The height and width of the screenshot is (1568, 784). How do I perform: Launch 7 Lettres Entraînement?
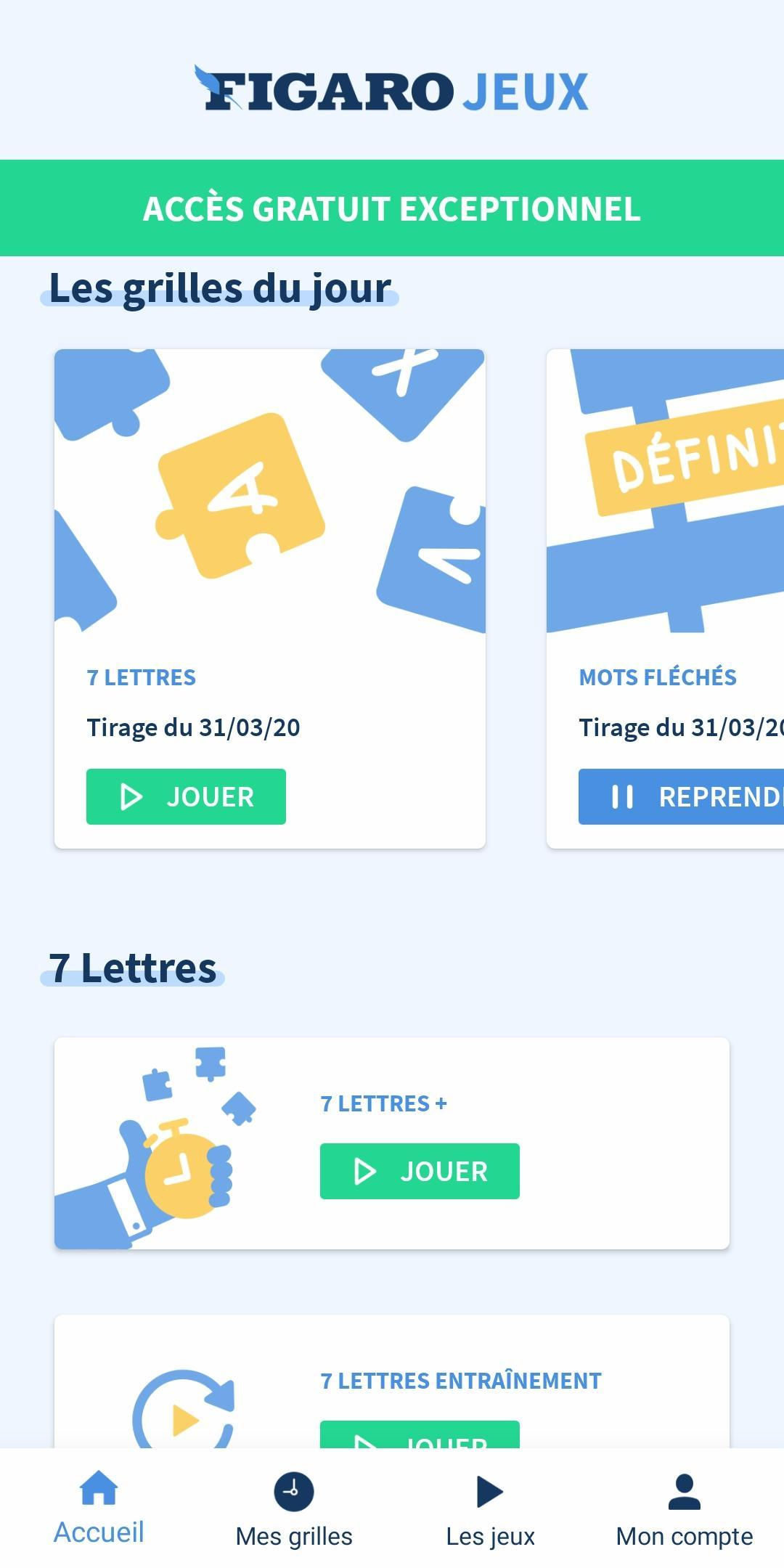[x=420, y=1436]
